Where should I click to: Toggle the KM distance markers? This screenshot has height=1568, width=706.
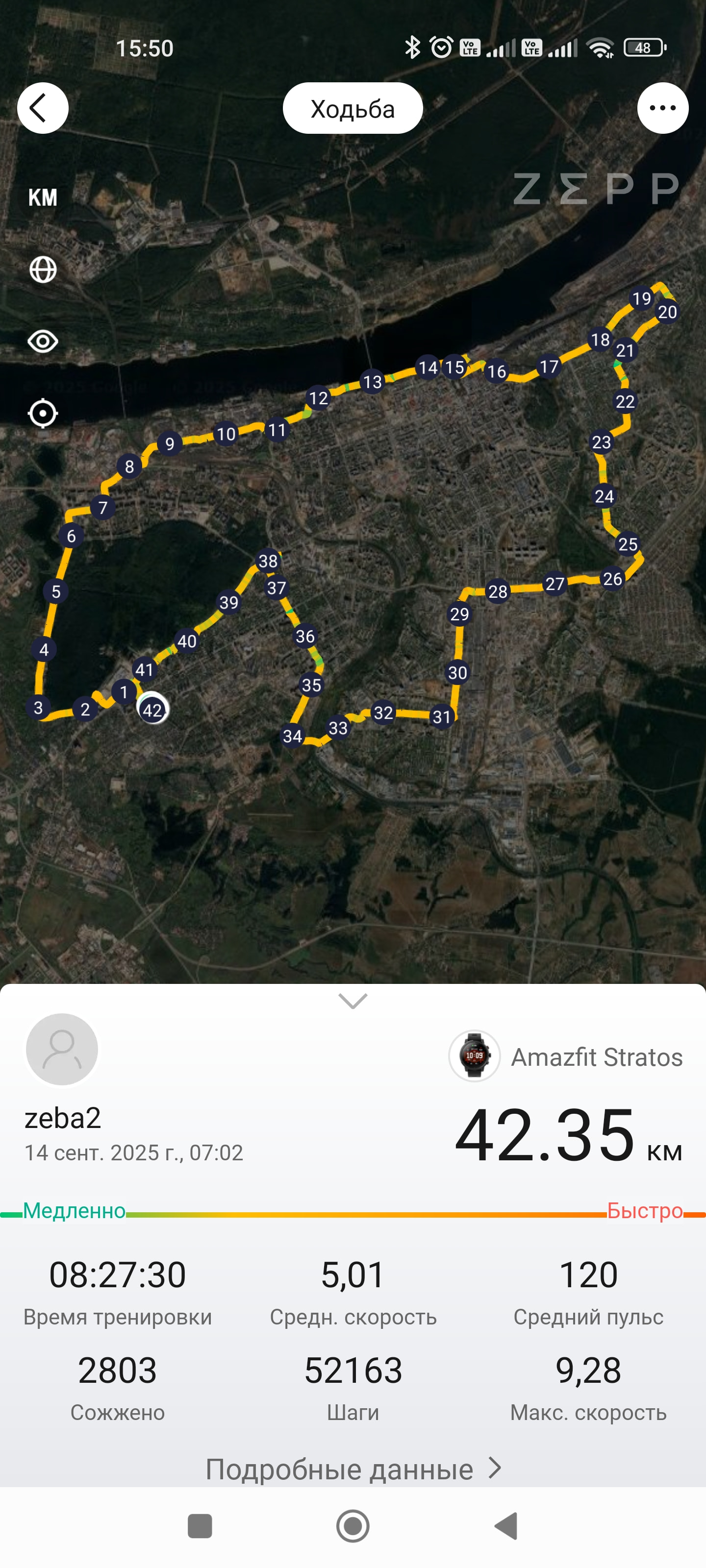[x=43, y=197]
